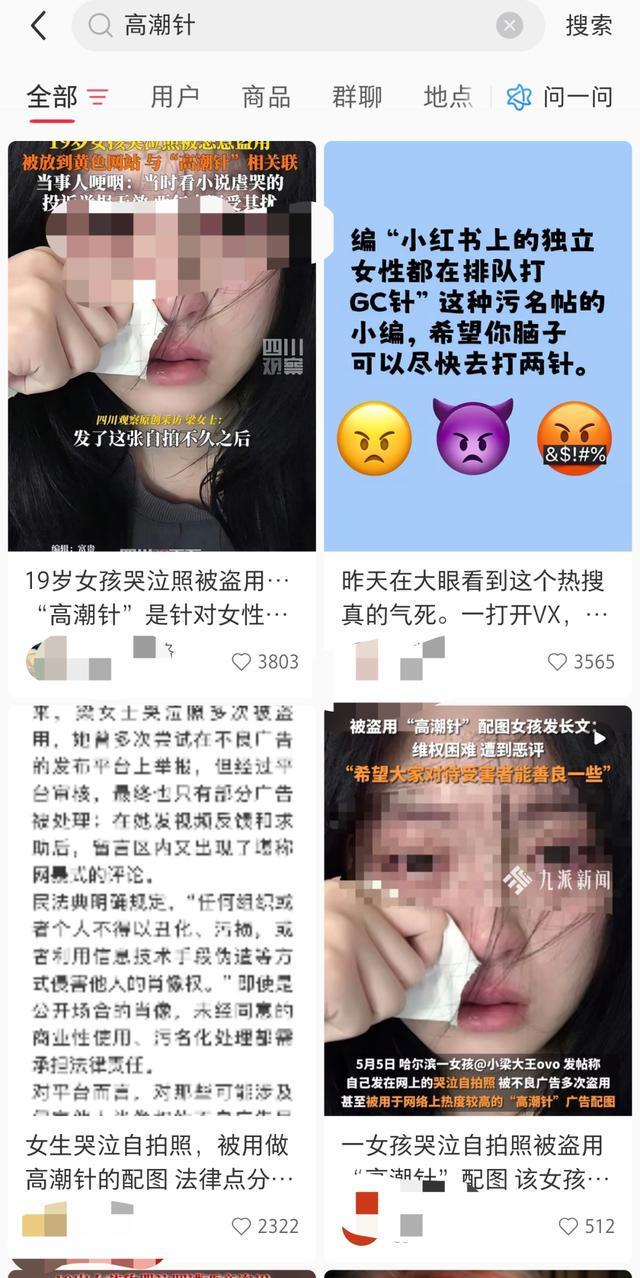Open the post about 19岁女孩哭泣照被盗用
640x1278 pixels.
162,345
